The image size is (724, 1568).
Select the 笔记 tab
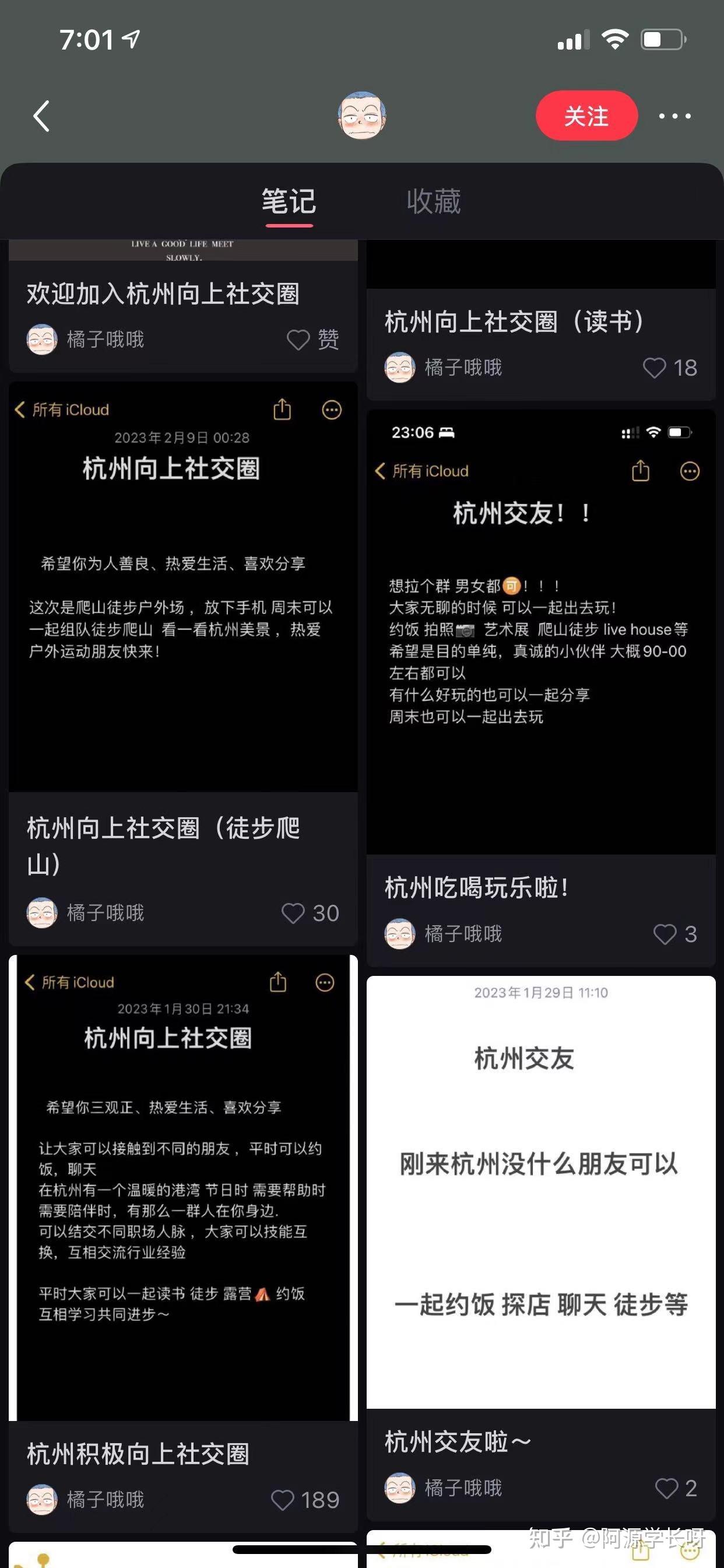coord(289,201)
